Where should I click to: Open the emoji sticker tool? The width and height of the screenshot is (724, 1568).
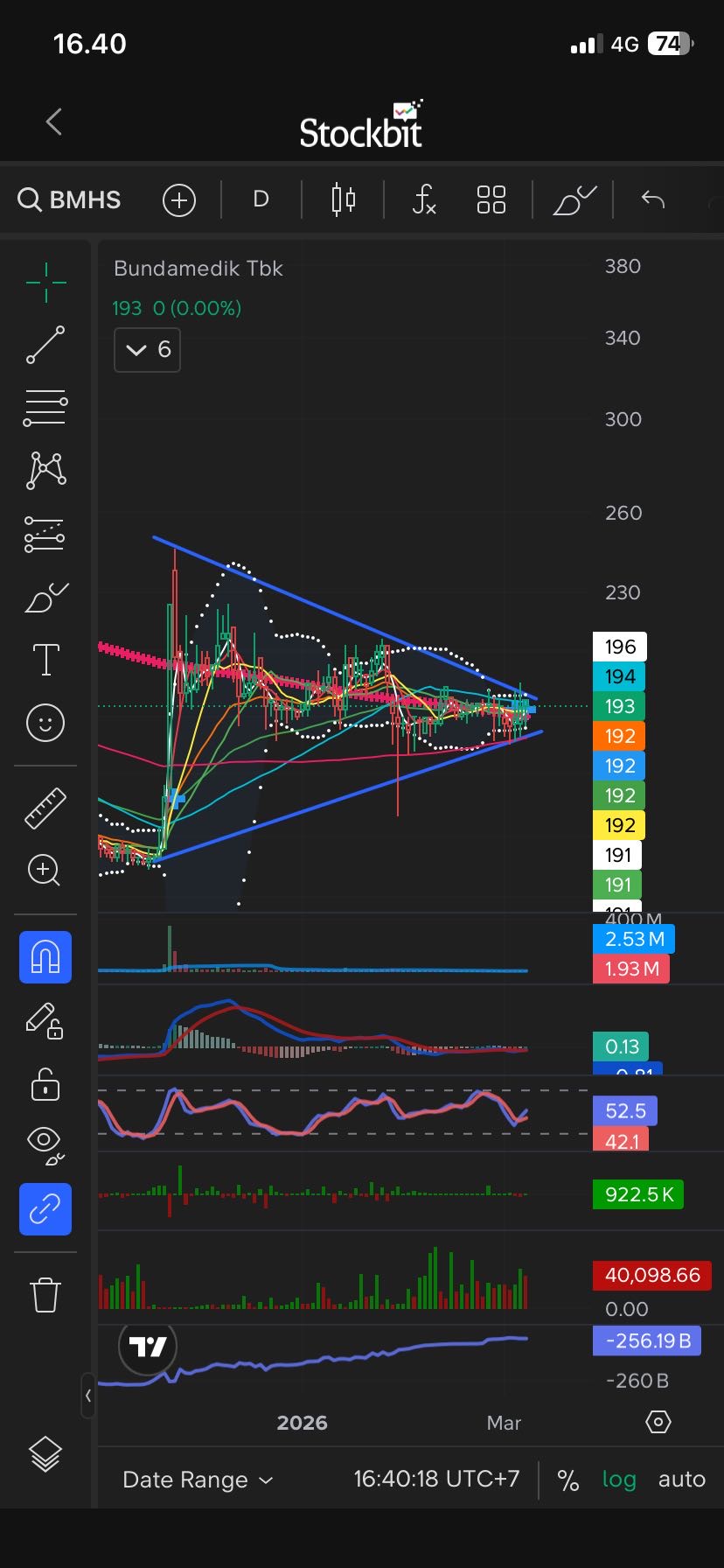pyautogui.click(x=45, y=723)
